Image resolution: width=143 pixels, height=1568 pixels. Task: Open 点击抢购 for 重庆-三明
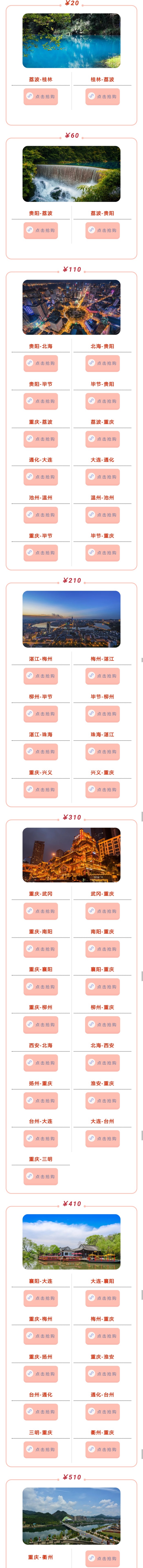(x=41, y=1176)
